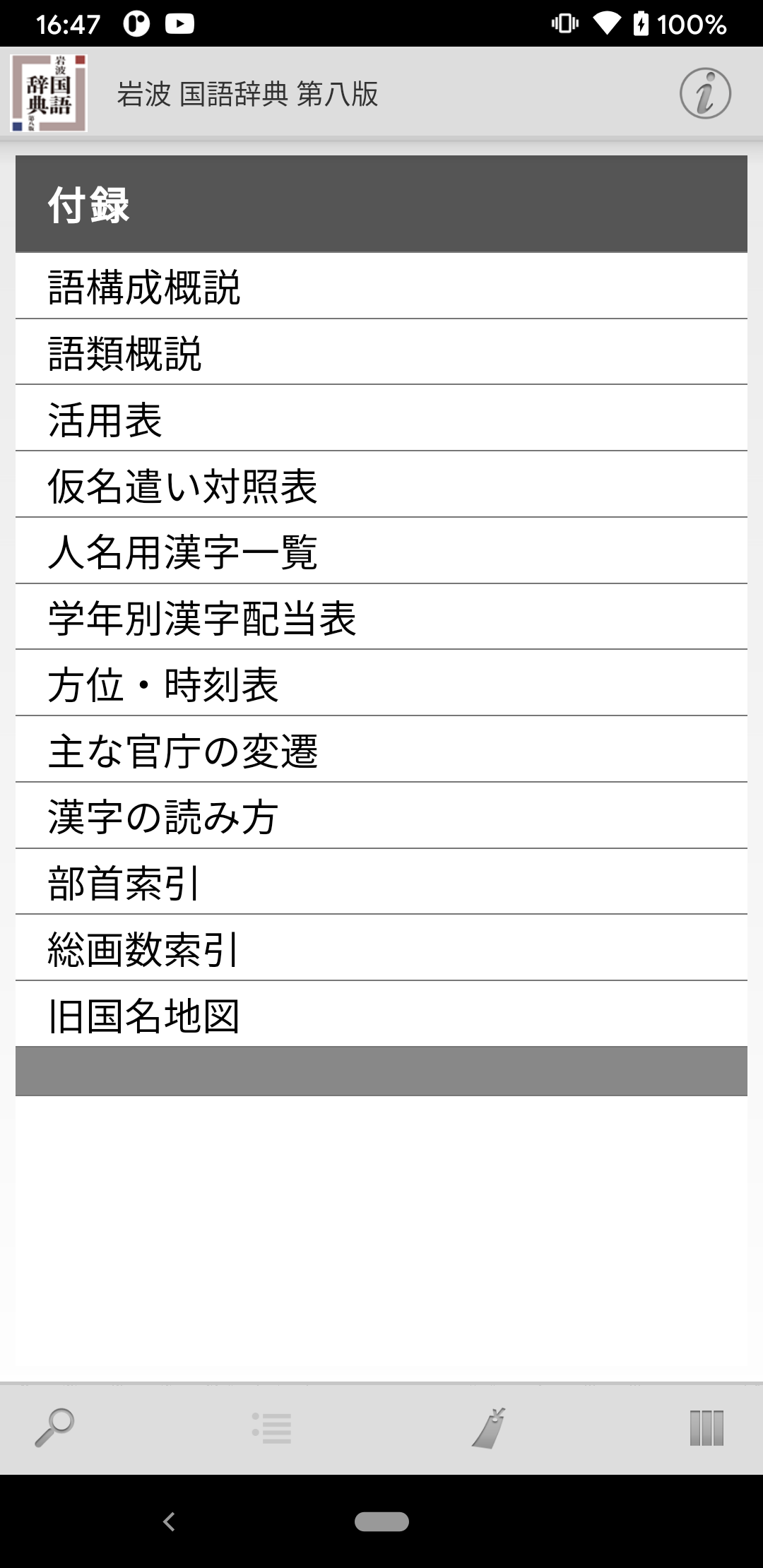
Task: Open 仮名遣い対照表
Action: pyautogui.click(x=381, y=485)
